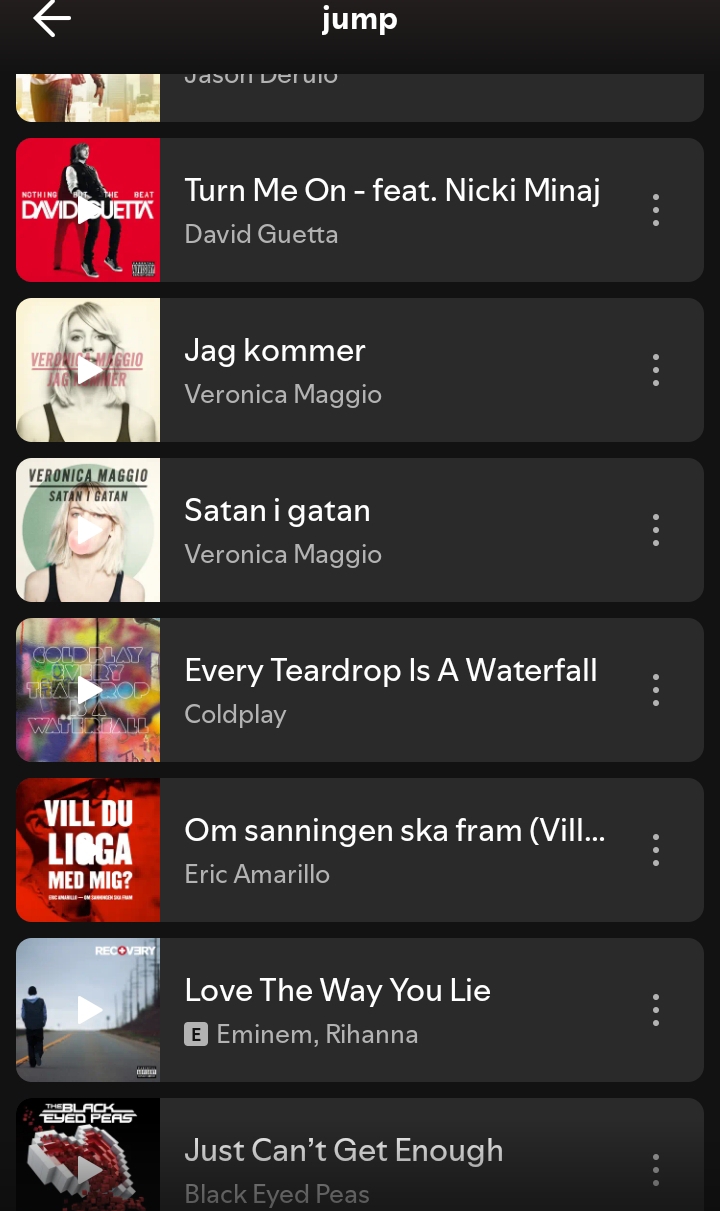Open three-dot menu for Satan i gatan
Viewport: 720px width, 1211px height.
pyautogui.click(x=656, y=530)
